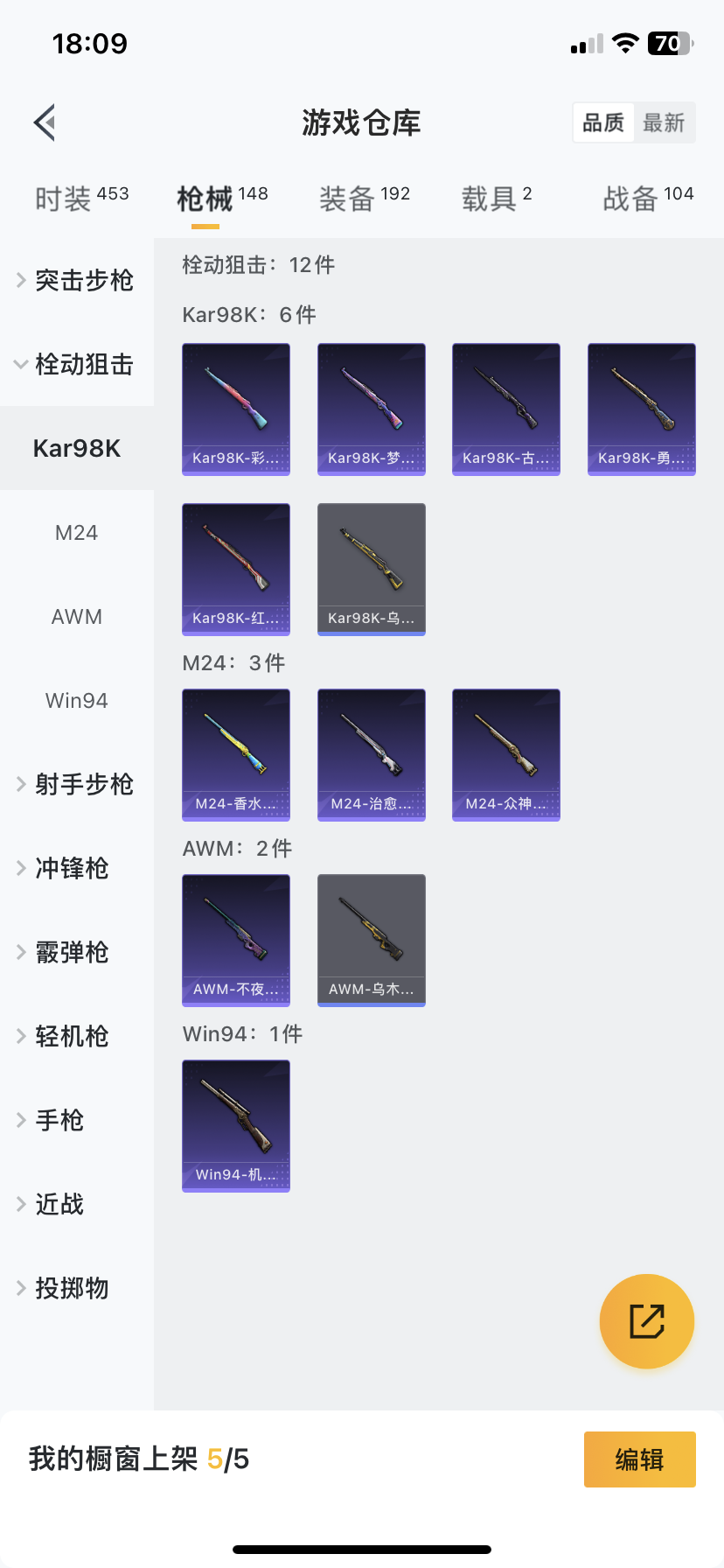The width and height of the screenshot is (724, 1568).
Task: Switch to the 时装 tab
Action: click(x=81, y=199)
